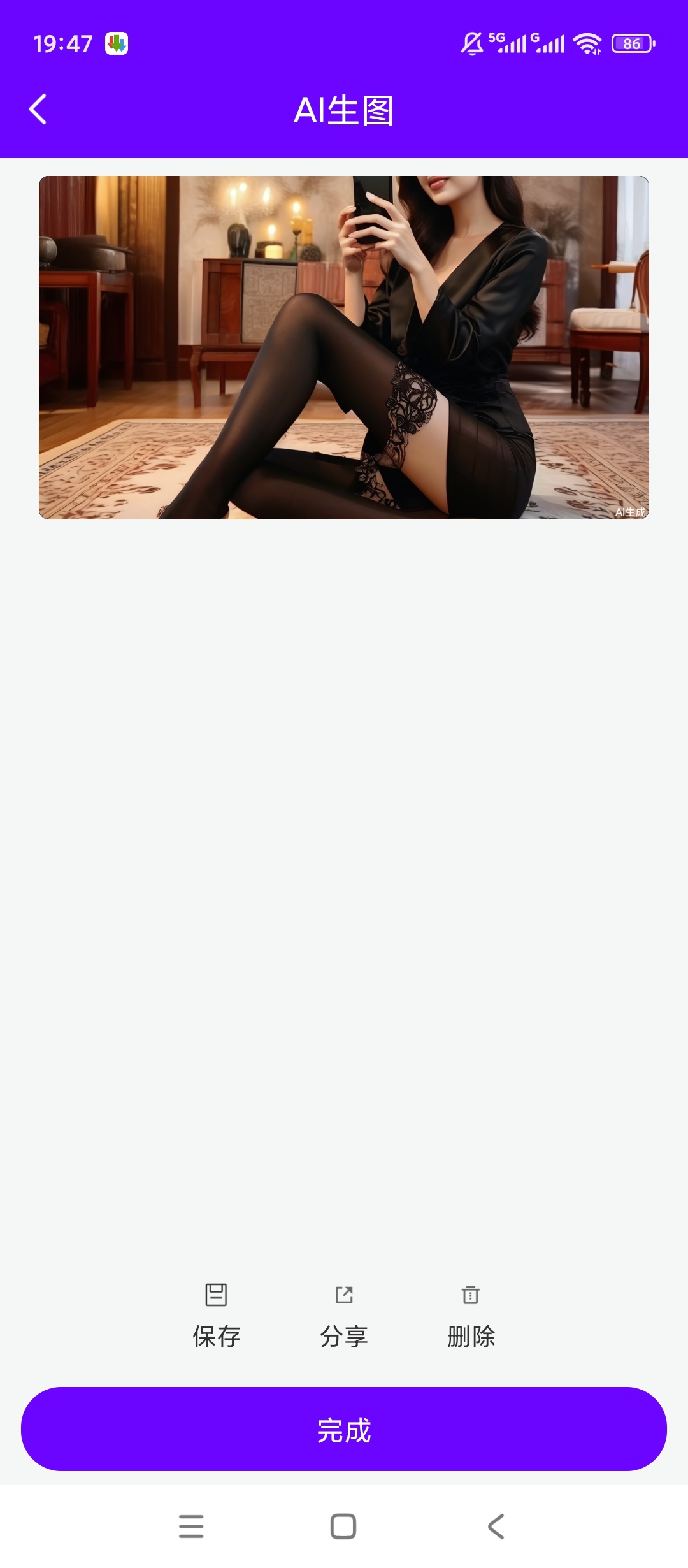Save the generated image with 保存
Screen dimensions: 688x1568
(217, 1316)
